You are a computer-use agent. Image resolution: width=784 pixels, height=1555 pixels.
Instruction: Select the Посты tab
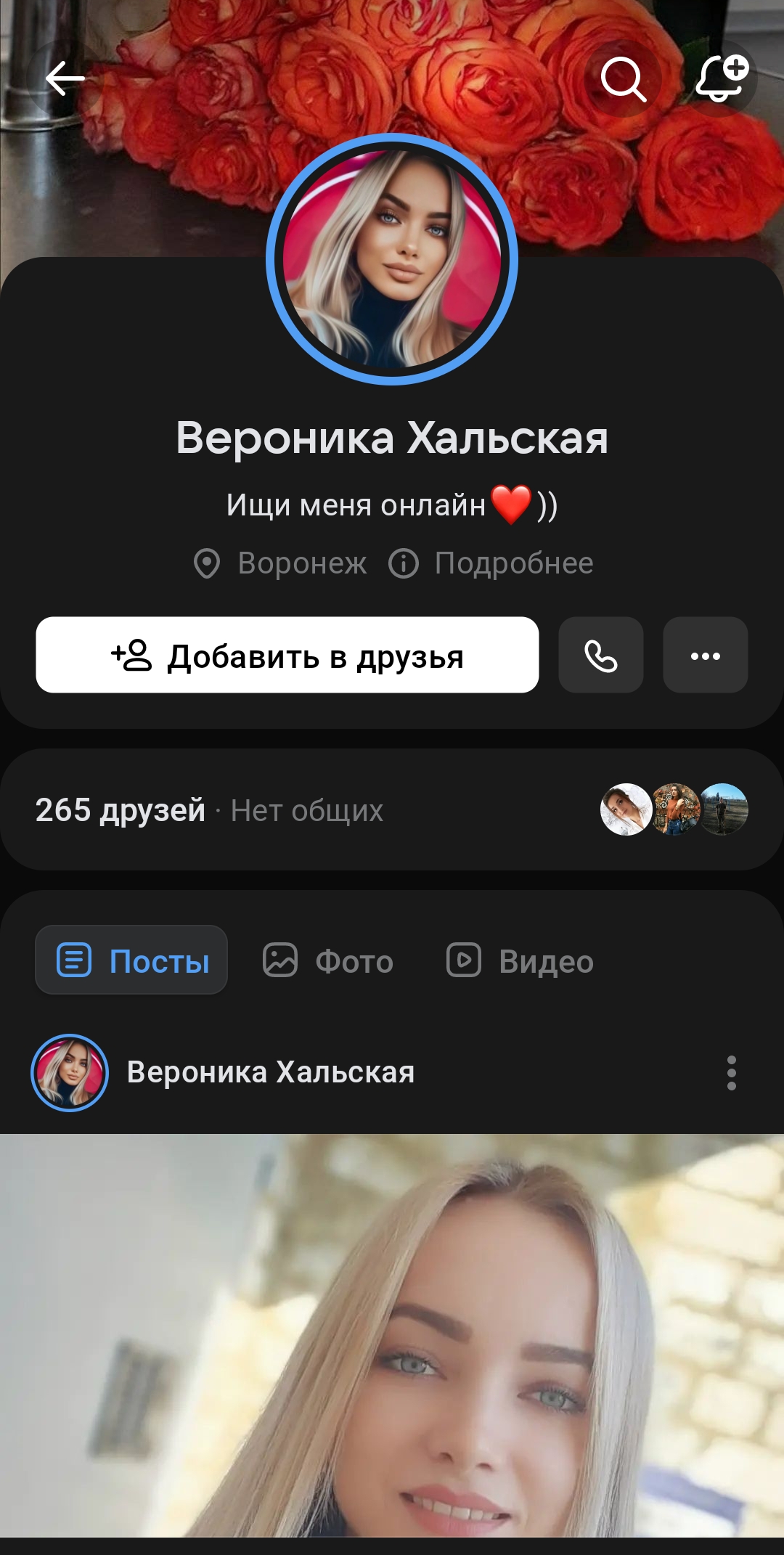click(131, 960)
